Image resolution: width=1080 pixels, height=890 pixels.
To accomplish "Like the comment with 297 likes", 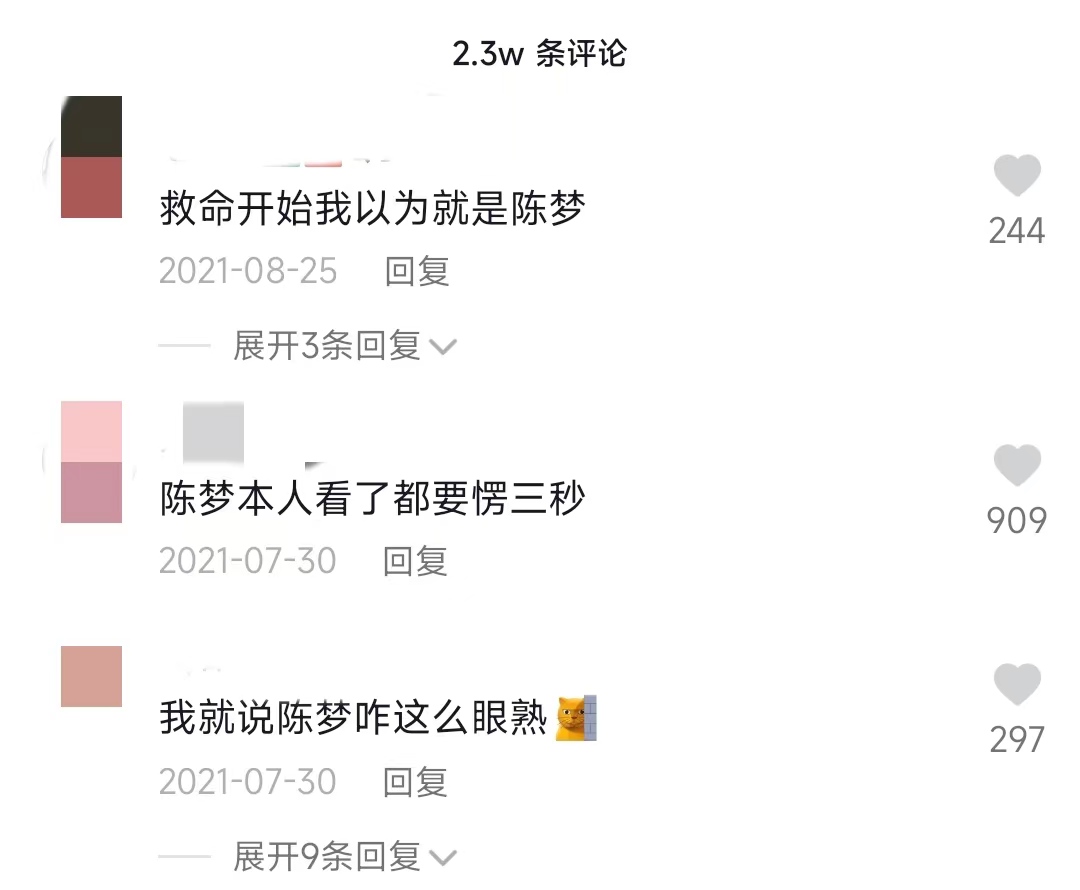I will click(x=1017, y=686).
